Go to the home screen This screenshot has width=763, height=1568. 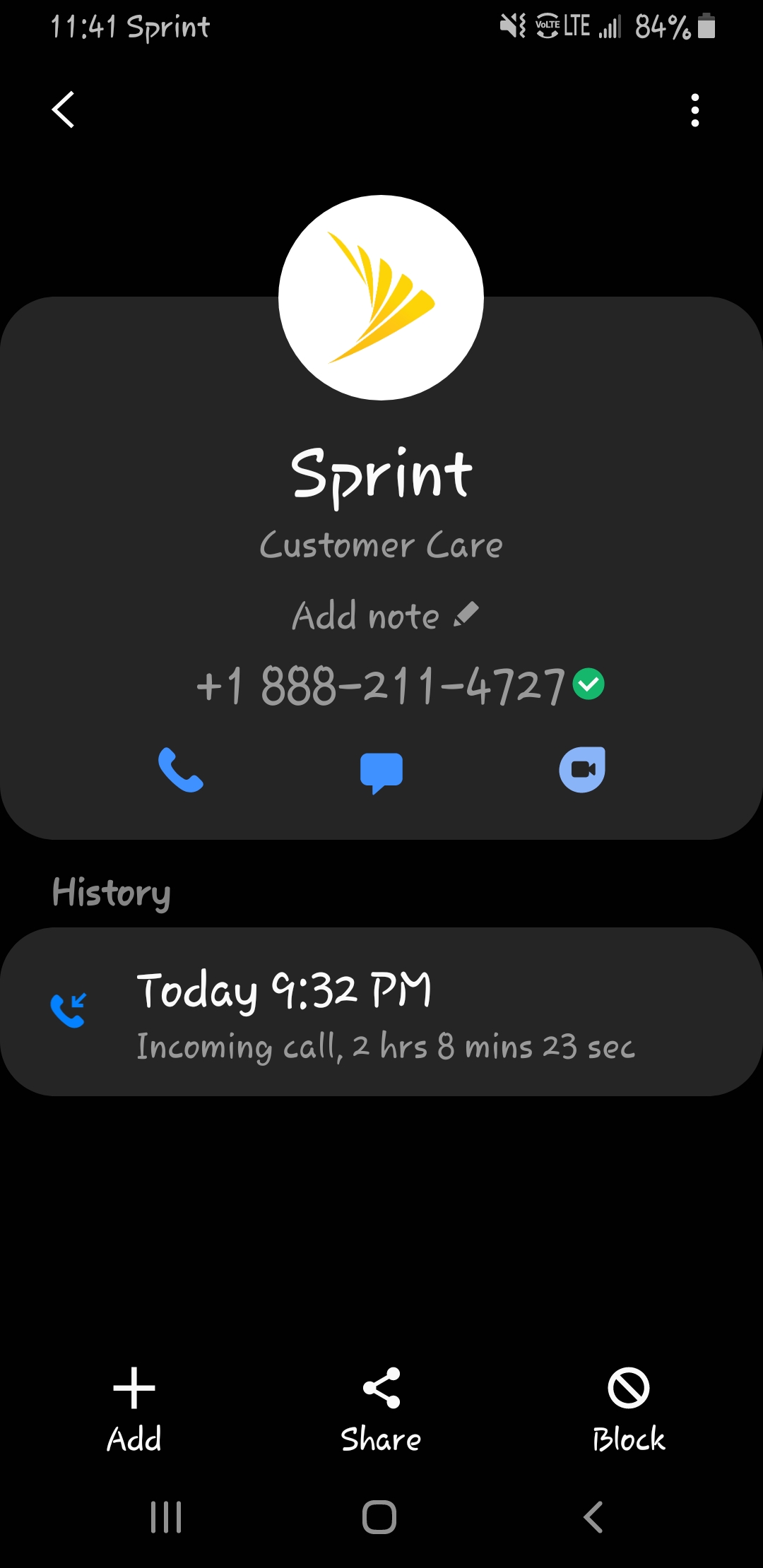tap(379, 1516)
